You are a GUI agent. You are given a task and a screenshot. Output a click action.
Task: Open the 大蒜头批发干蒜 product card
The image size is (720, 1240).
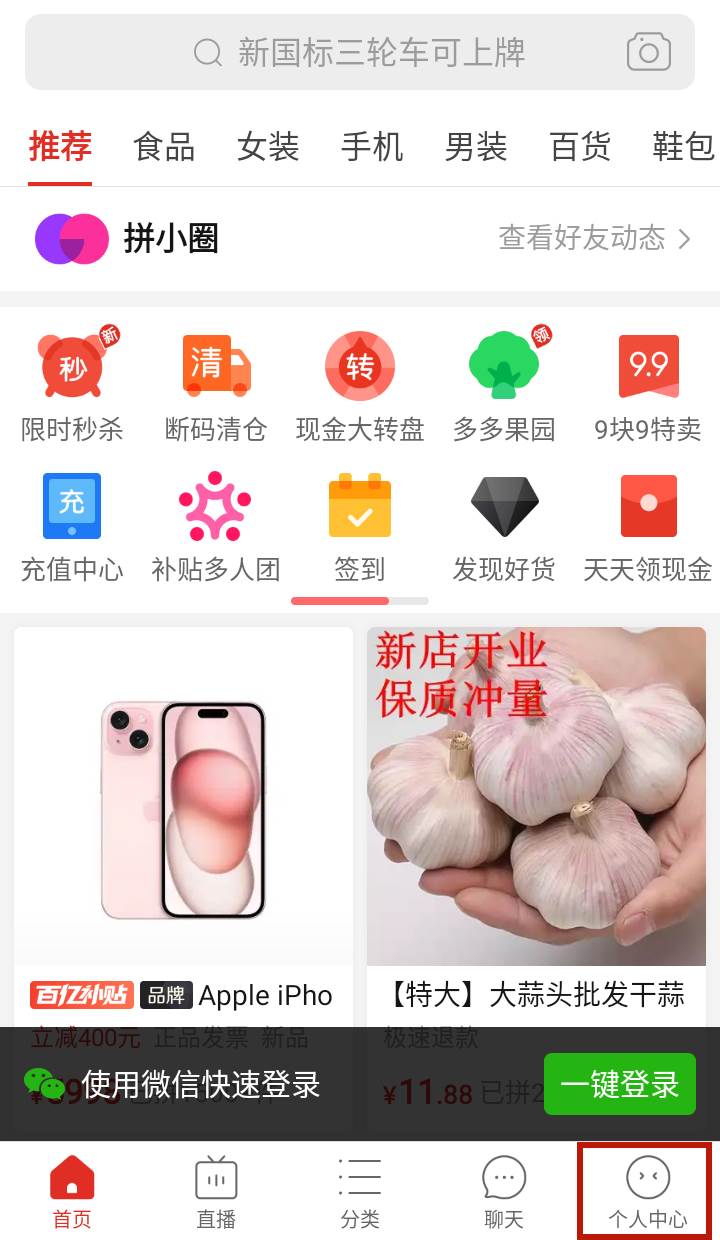(x=536, y=800)
